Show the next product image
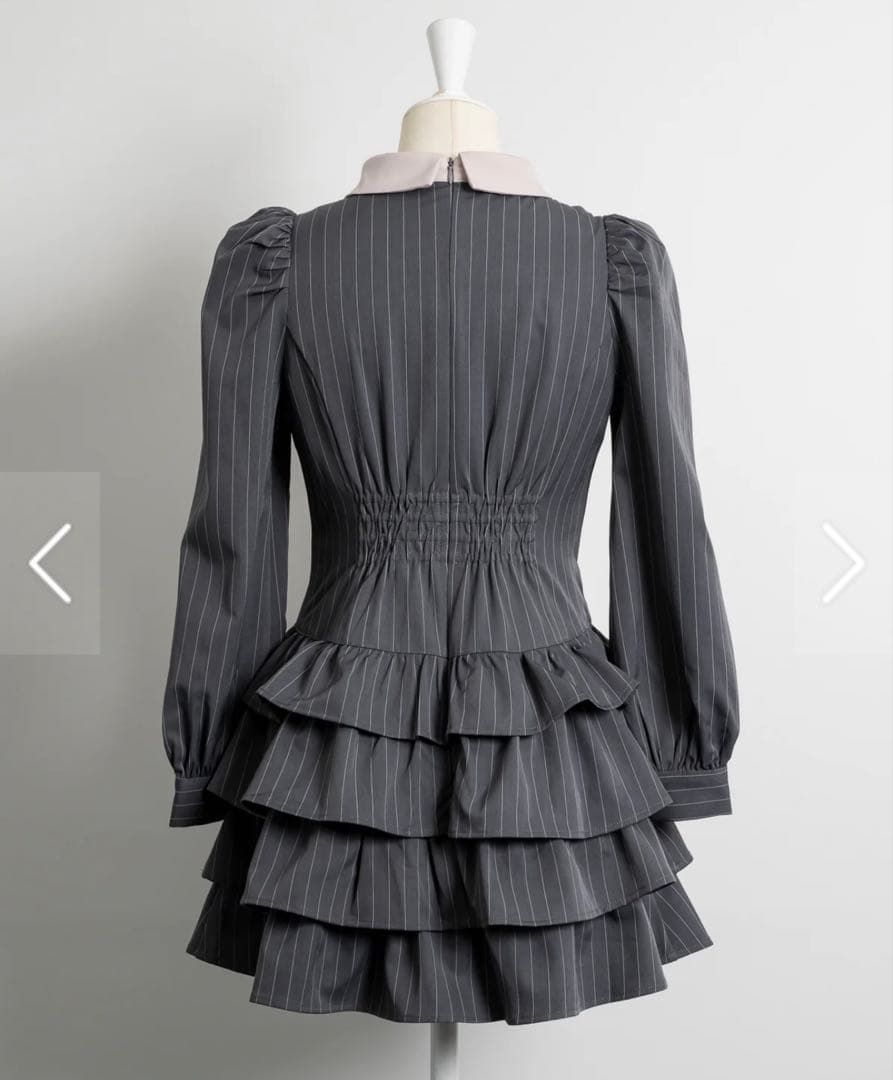Image resolution: width=893 pixels, height=1080 pixels. (843, 563)
